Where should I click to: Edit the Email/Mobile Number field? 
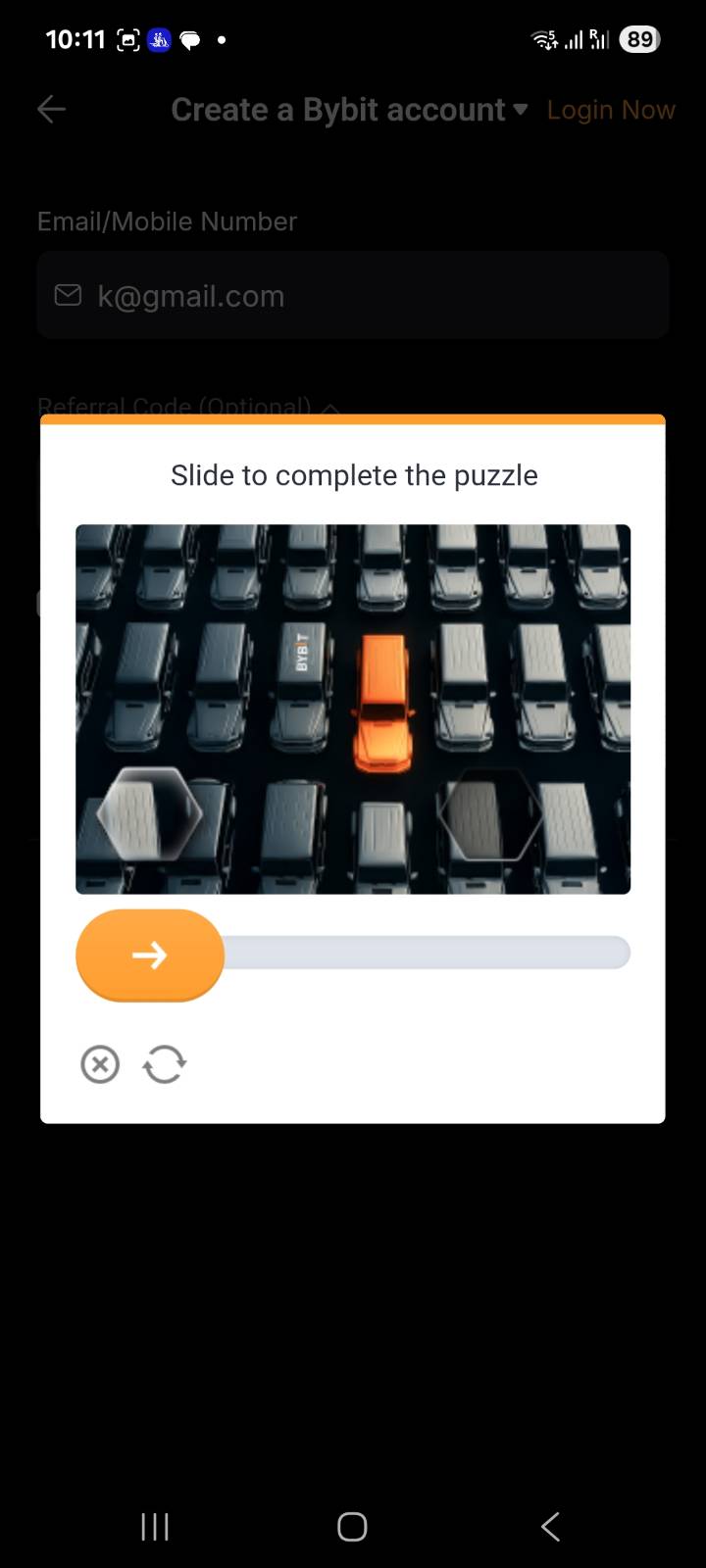pos(353,296)
